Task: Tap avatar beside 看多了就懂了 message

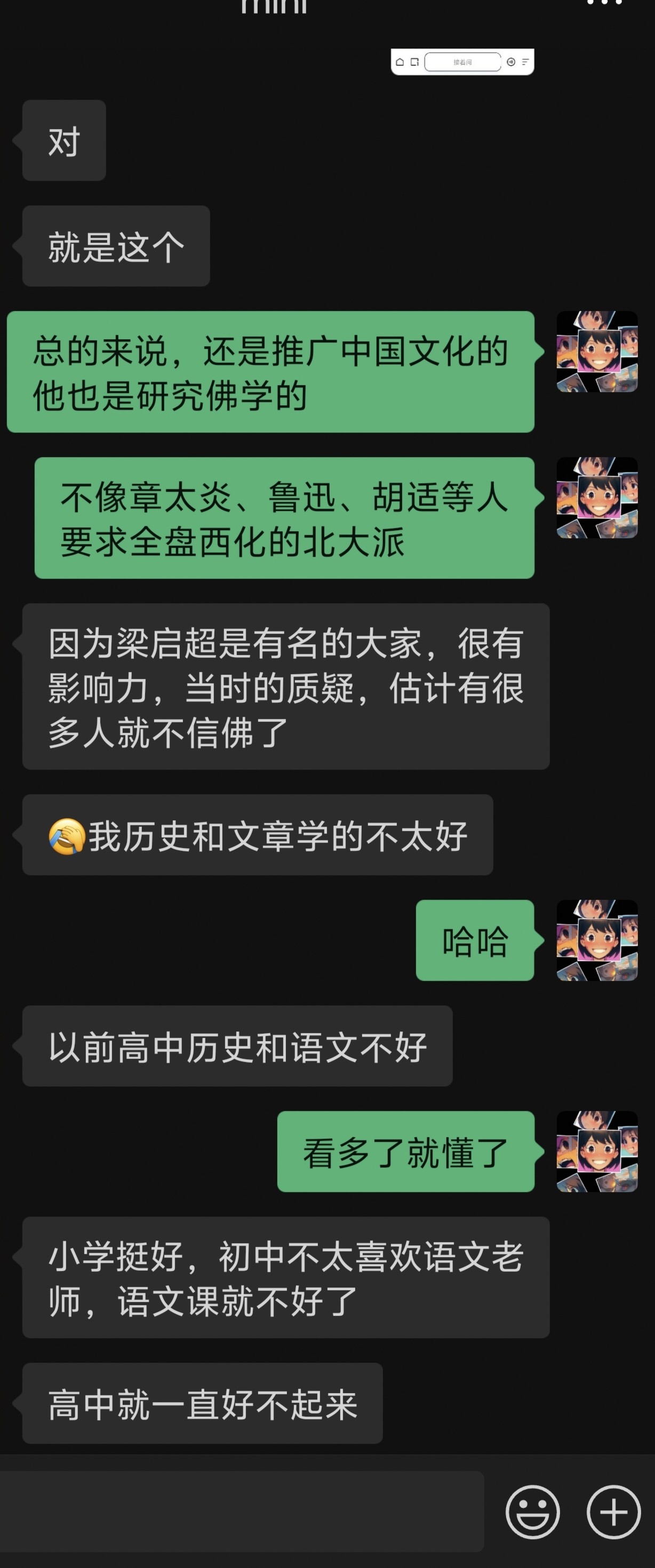Action: coord(596,1151)
